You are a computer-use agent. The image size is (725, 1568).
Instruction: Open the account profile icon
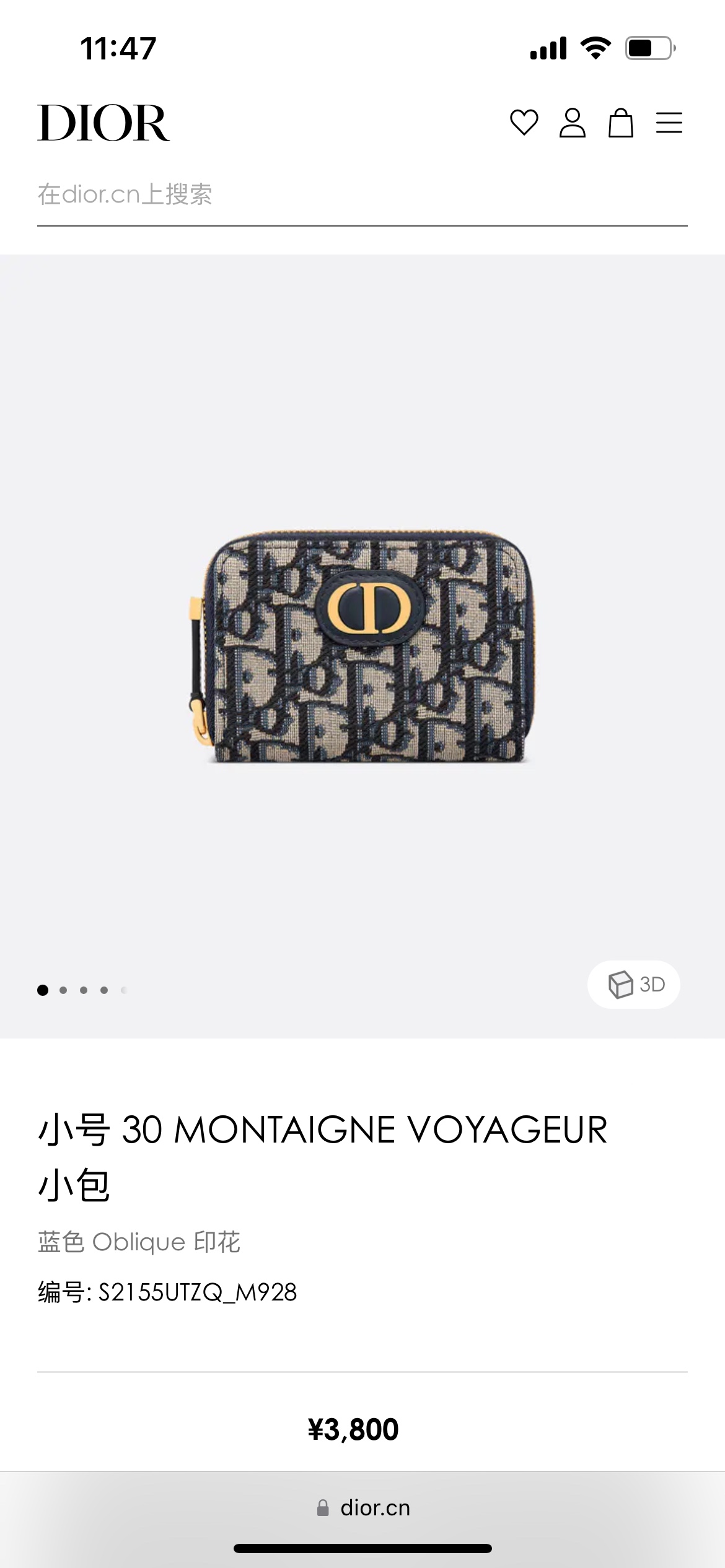click(572, 123)
